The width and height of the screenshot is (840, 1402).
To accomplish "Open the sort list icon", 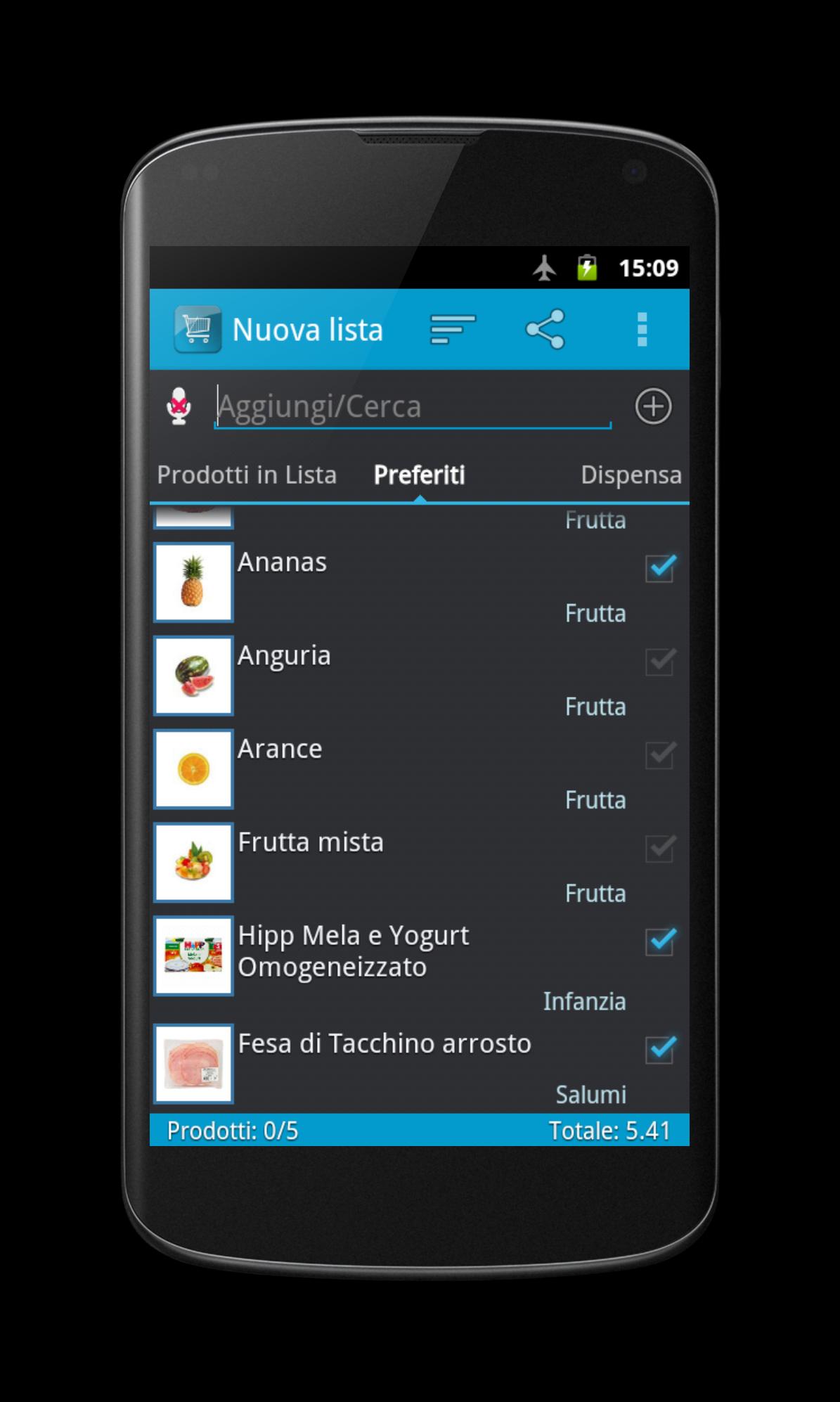I will (453, 329).
